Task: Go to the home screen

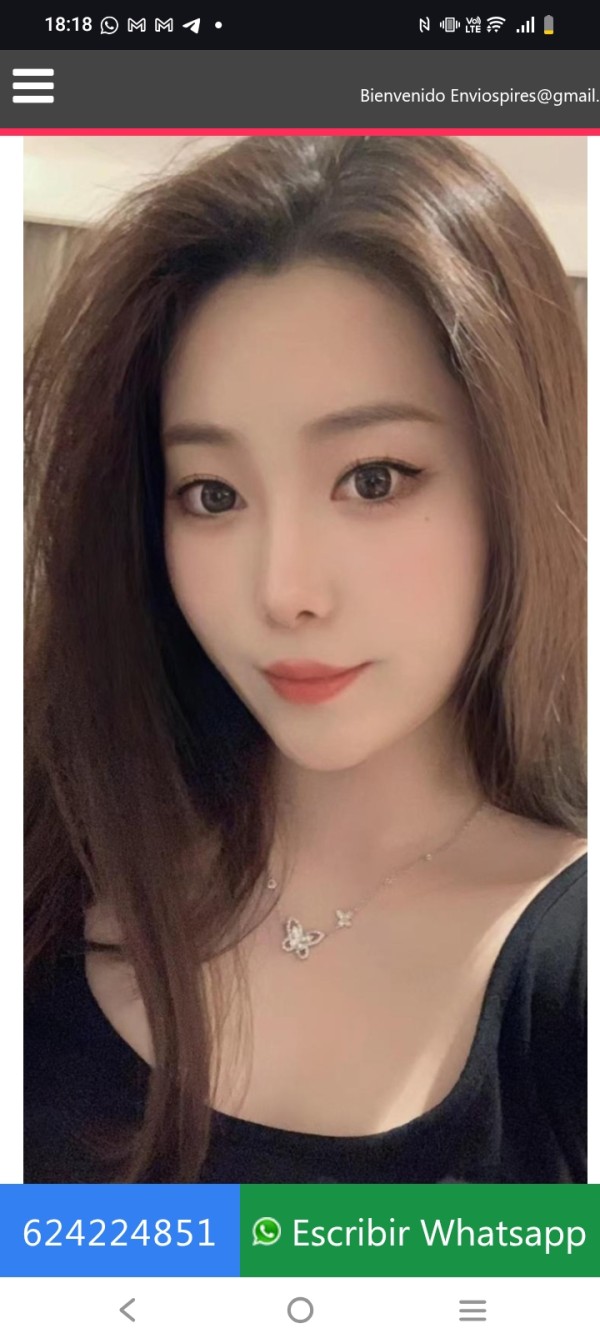Action: [x=300, y=1310]
